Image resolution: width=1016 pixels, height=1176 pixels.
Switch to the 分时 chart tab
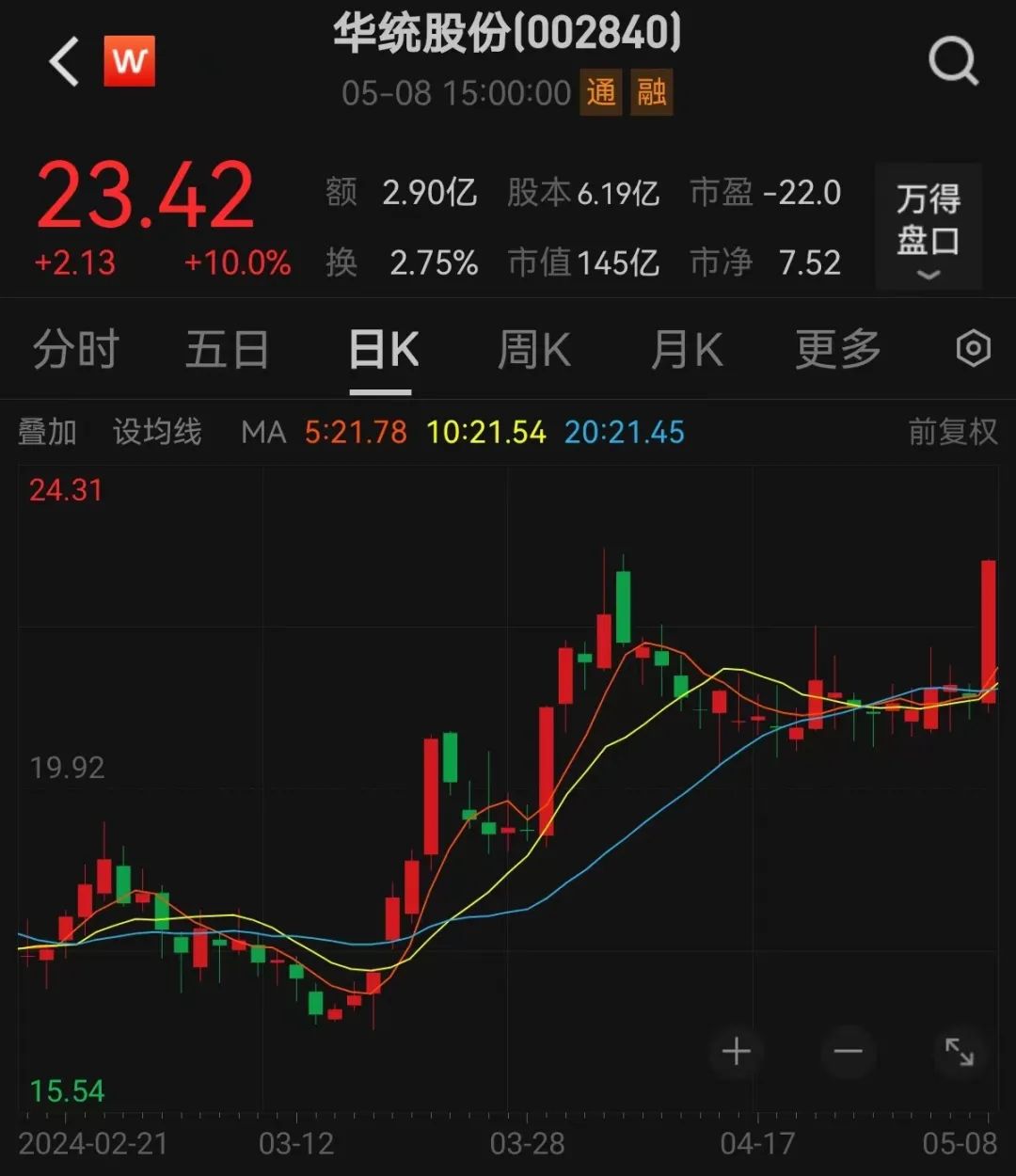[x=75, y=350]
